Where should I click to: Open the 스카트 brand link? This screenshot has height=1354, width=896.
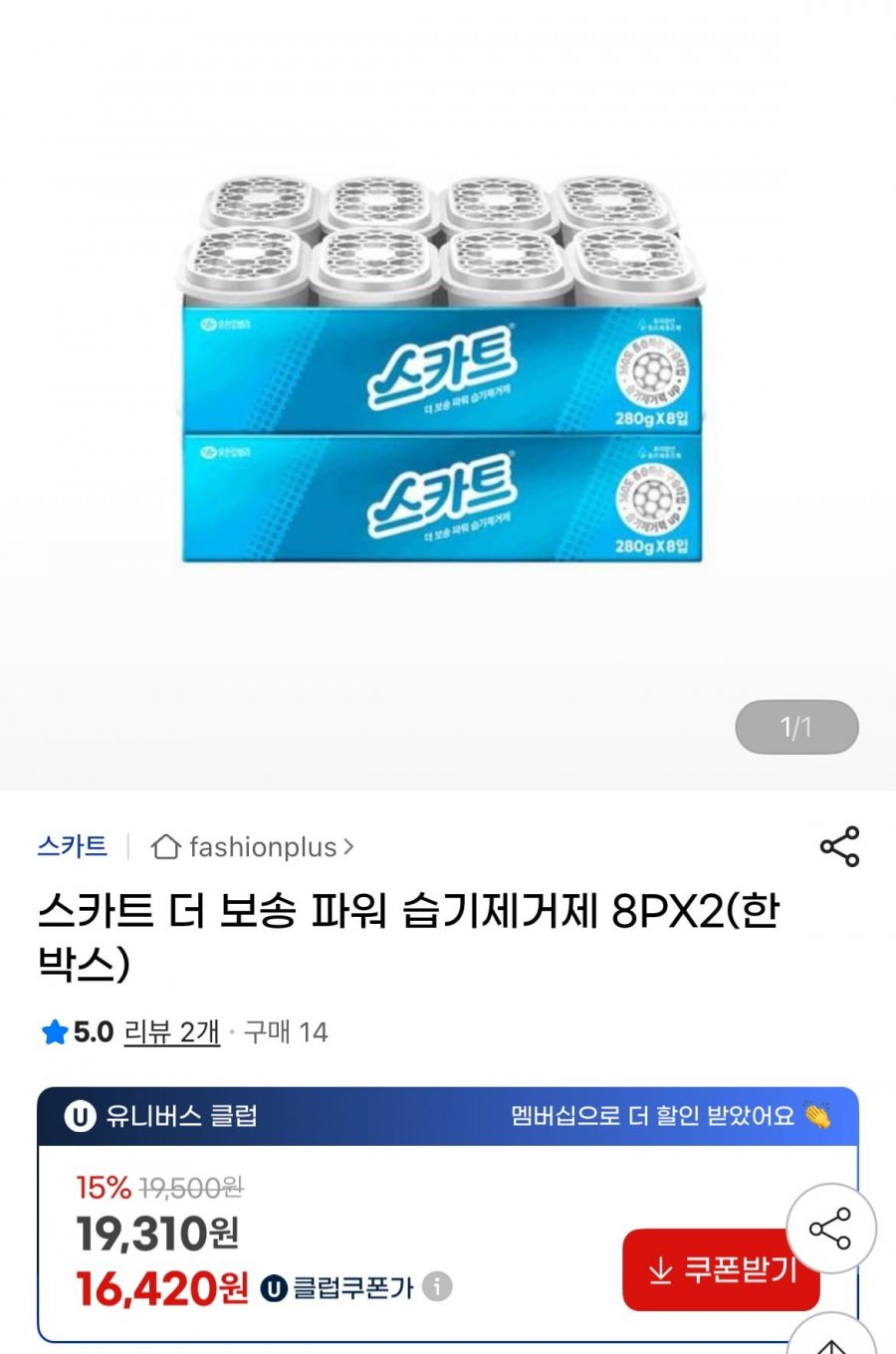pos(72,846)
